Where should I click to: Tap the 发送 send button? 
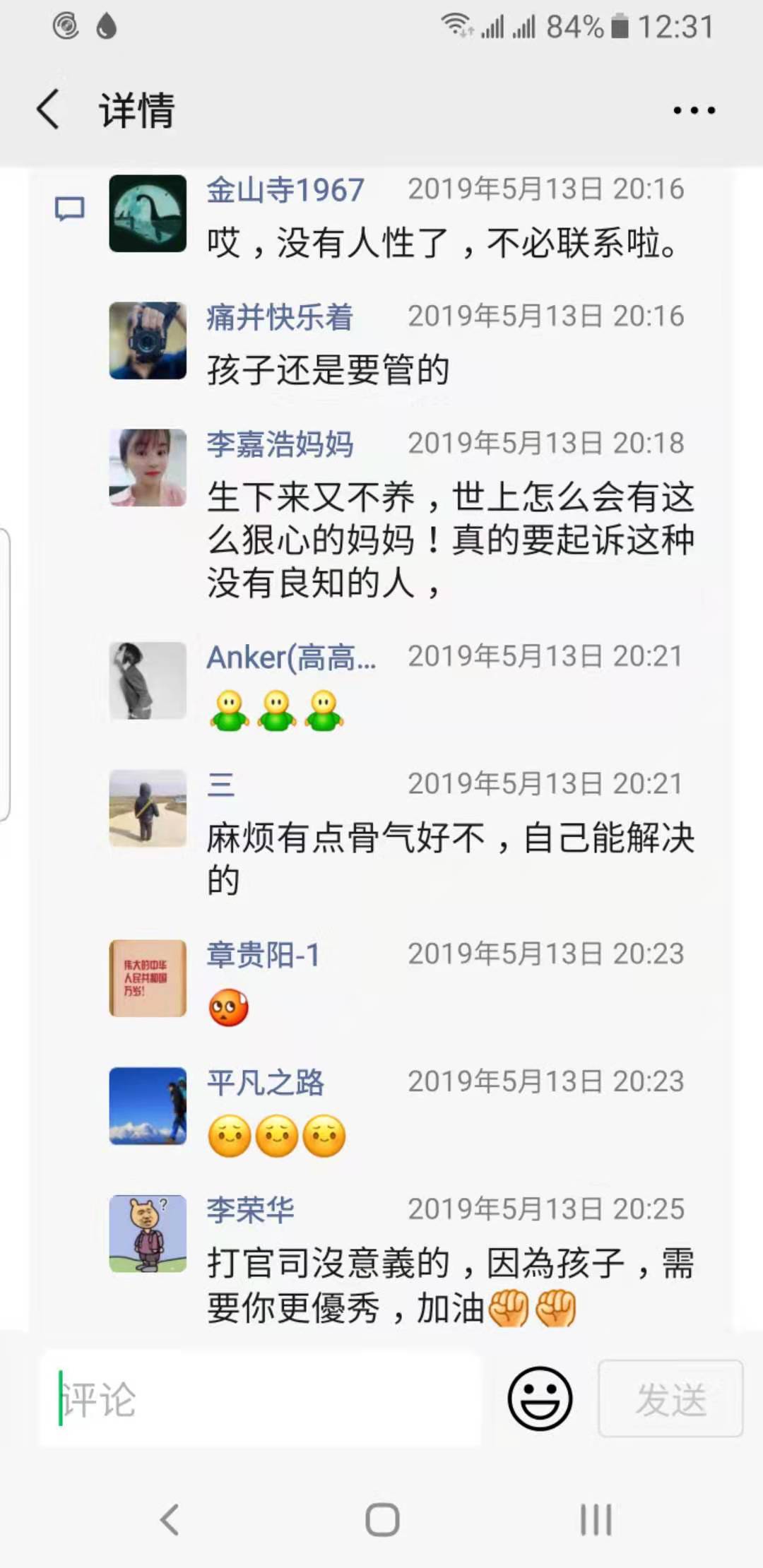click(670, 1398)
